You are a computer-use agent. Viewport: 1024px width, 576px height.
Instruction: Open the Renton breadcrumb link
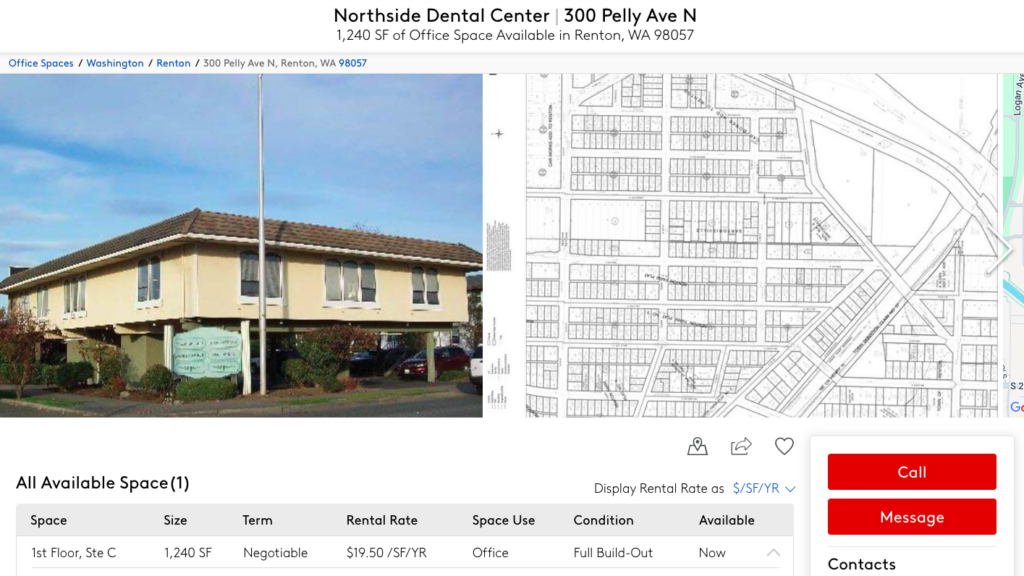(173, 63)
